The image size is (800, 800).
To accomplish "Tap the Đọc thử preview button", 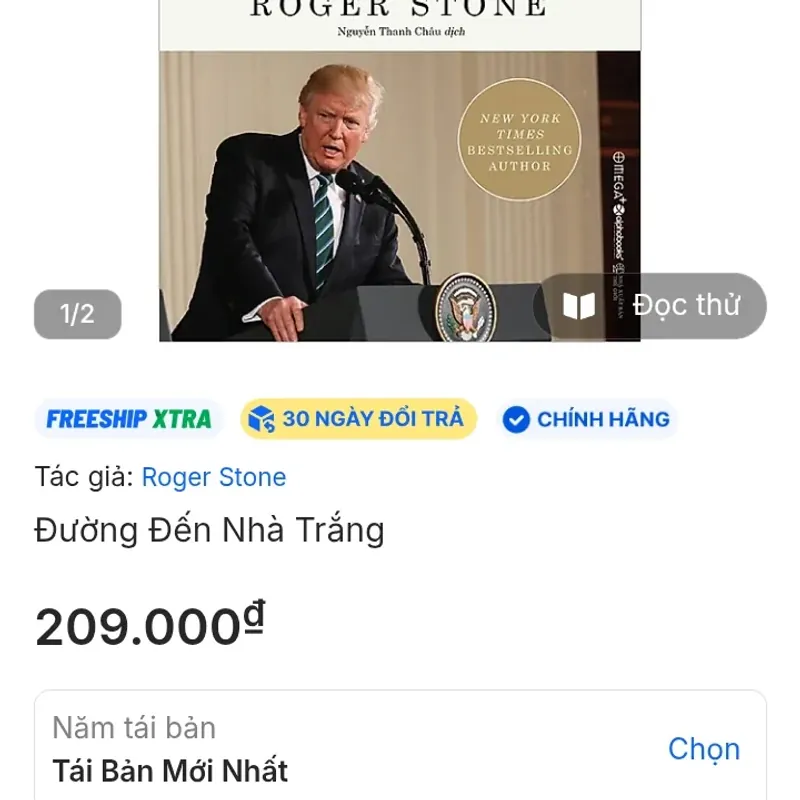I will click(651, 306).
